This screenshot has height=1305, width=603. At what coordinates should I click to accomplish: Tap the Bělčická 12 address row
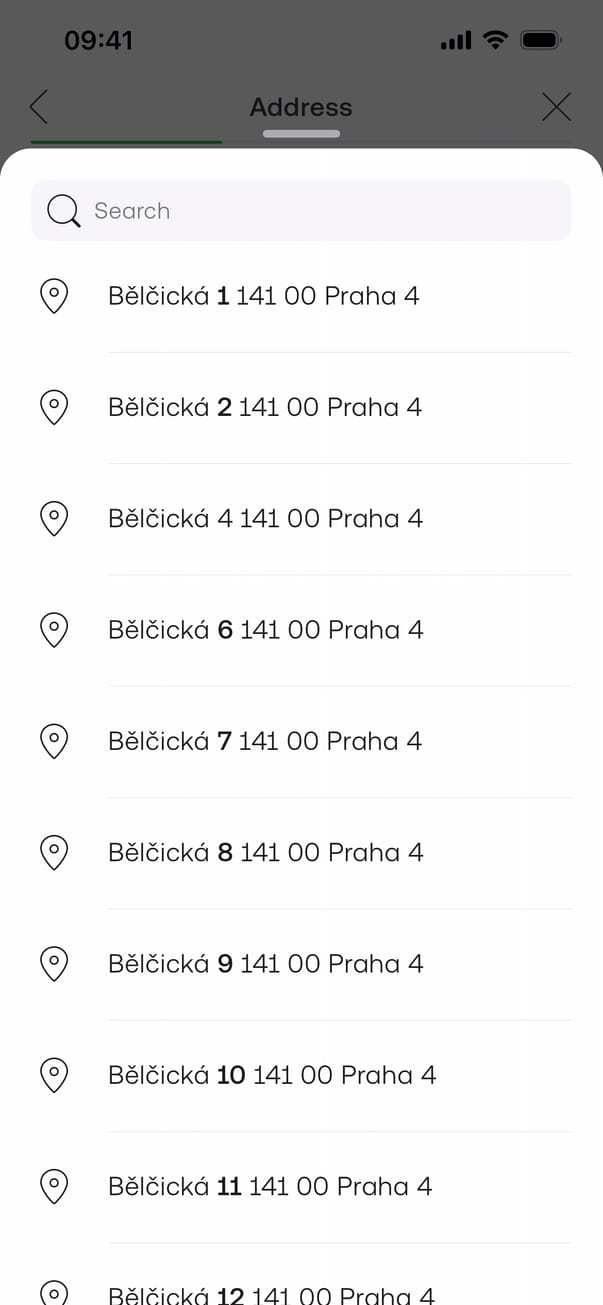[x=270, y=1294]
